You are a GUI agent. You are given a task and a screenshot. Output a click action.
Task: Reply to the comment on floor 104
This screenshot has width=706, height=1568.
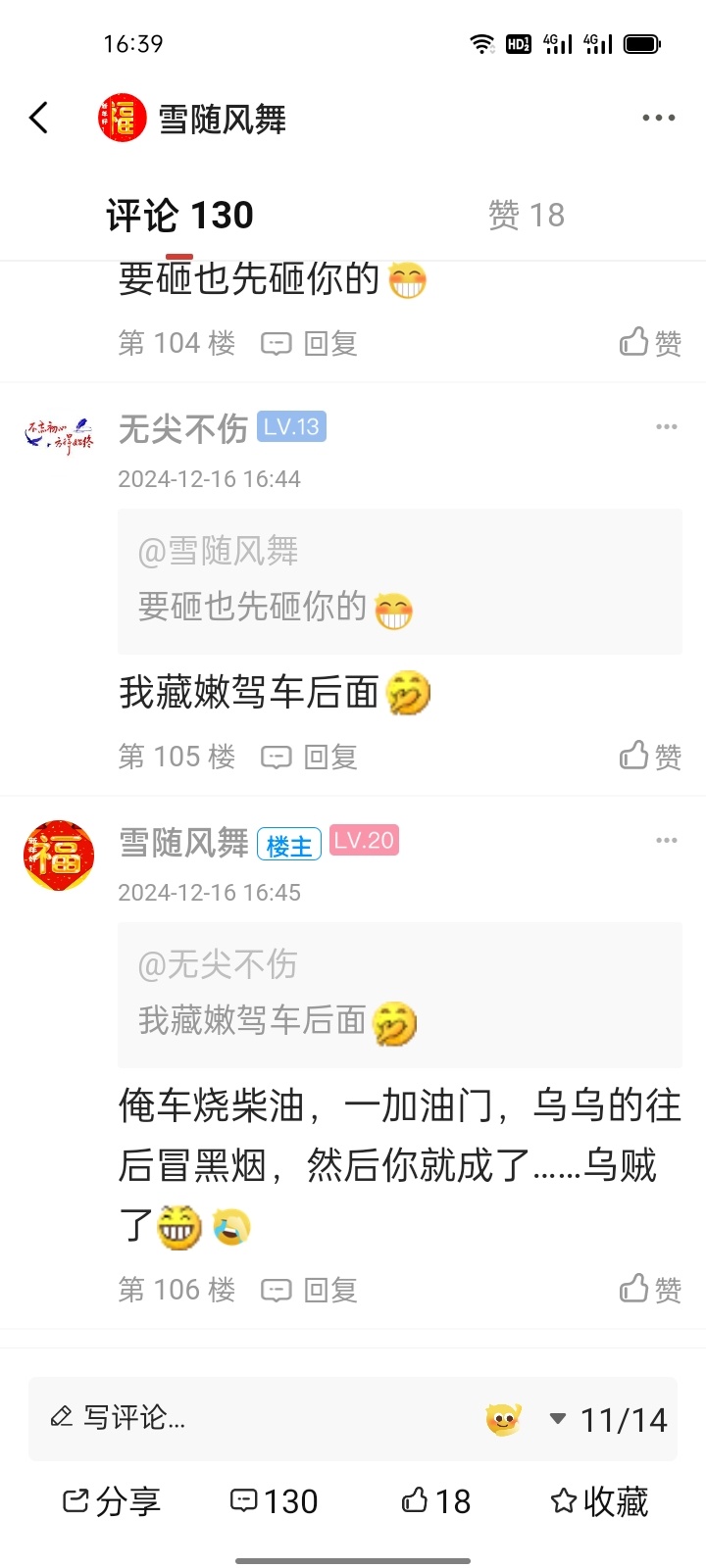click(x=309, y=343)
